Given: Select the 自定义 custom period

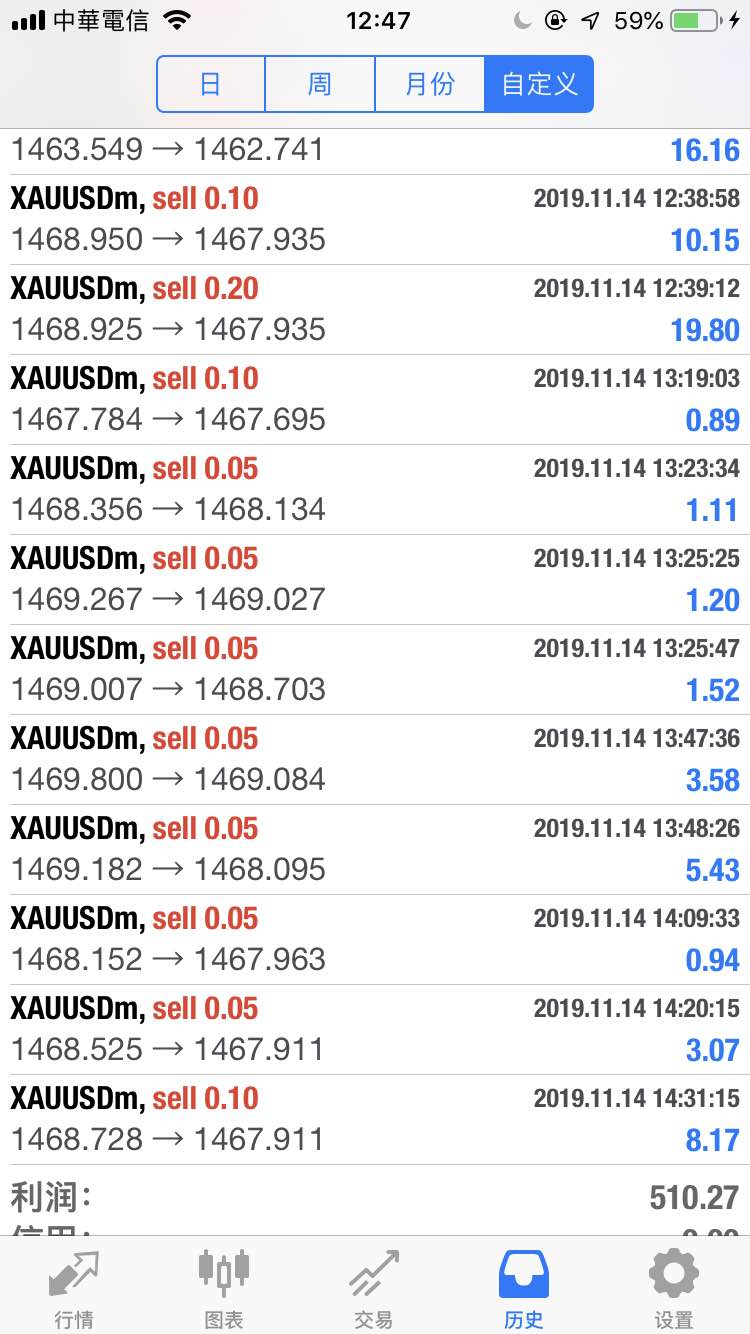Looking at the screenshot, I should pyautogui.click(x=539, y=84).
